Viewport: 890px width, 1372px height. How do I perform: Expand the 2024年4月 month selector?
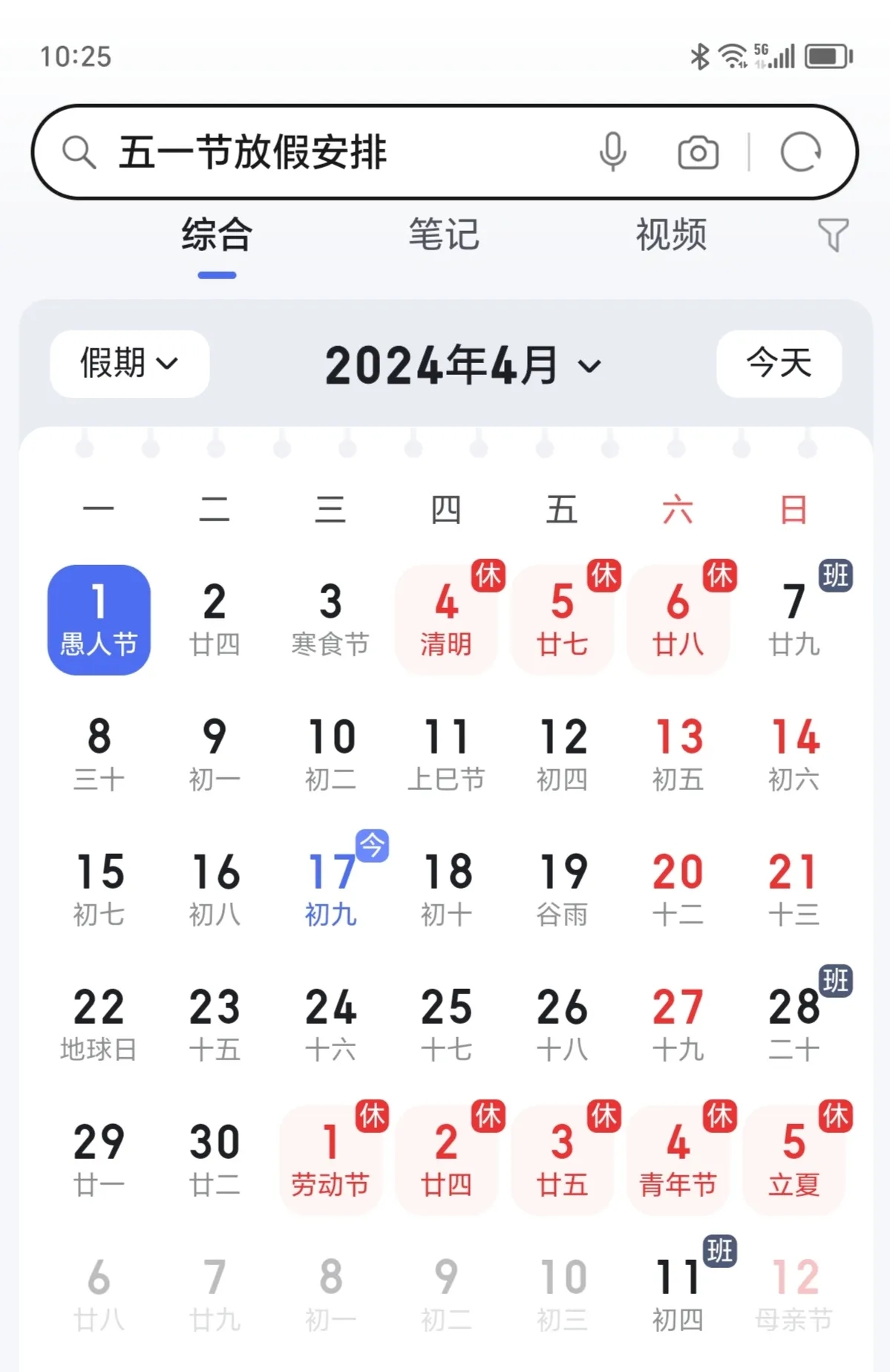445,365
